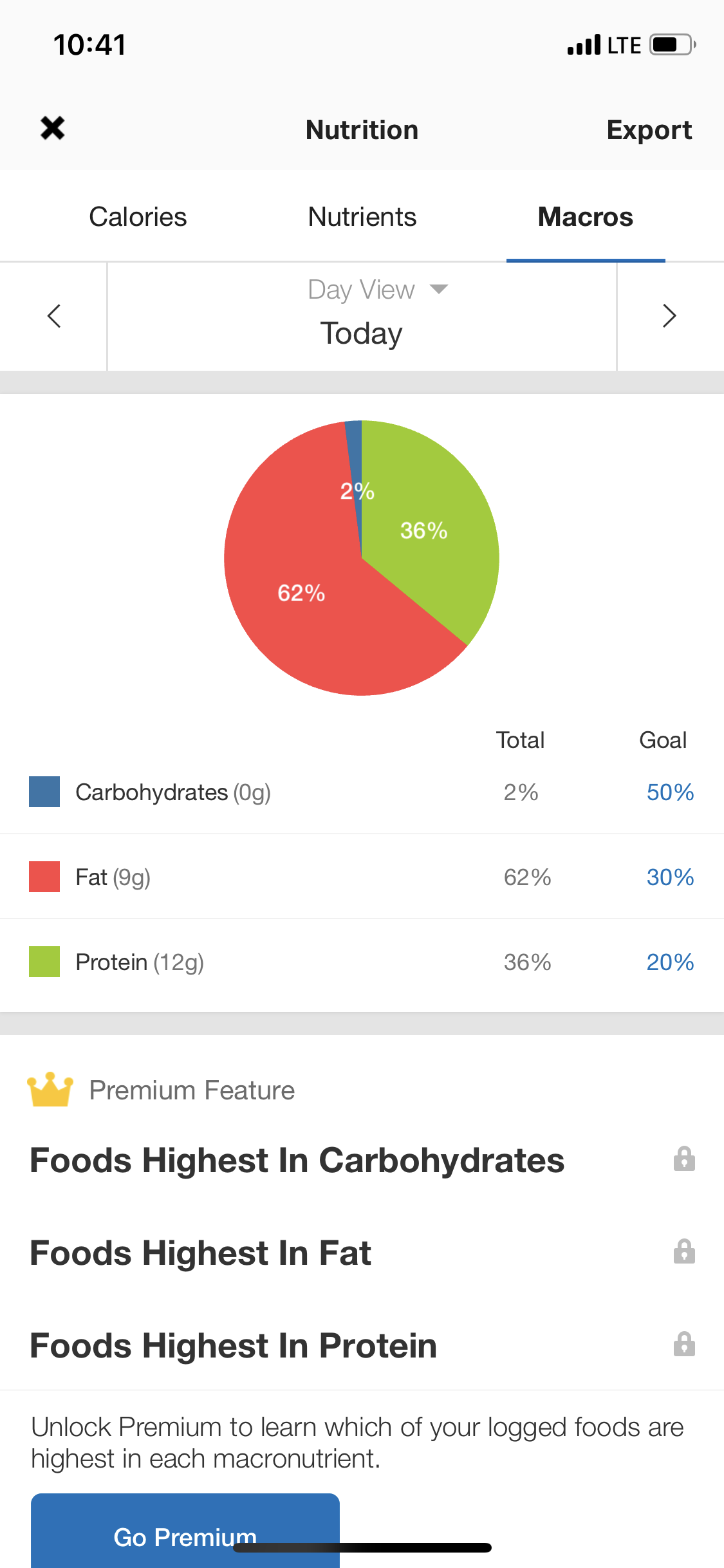Go to the previous day
The width and height of the screenshot is (724, 1568).
54,316
